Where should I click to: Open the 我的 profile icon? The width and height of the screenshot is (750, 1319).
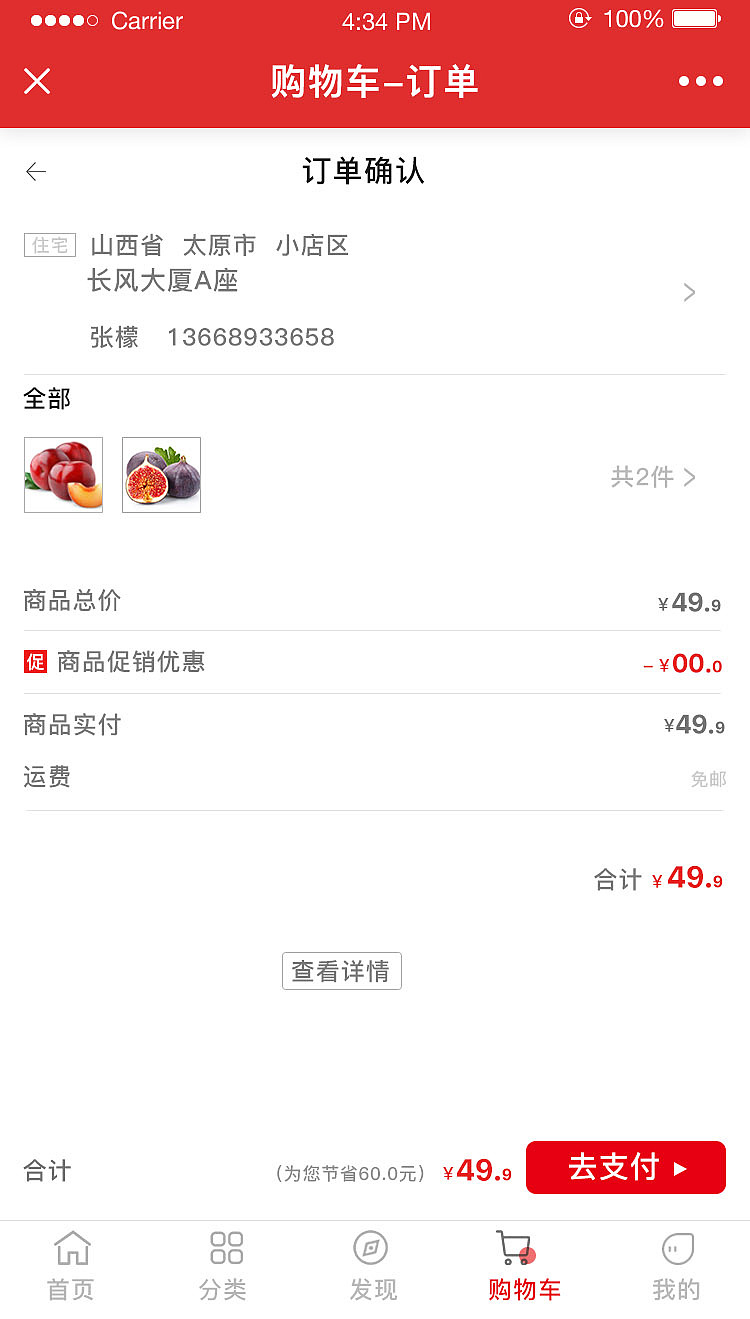676,1248
